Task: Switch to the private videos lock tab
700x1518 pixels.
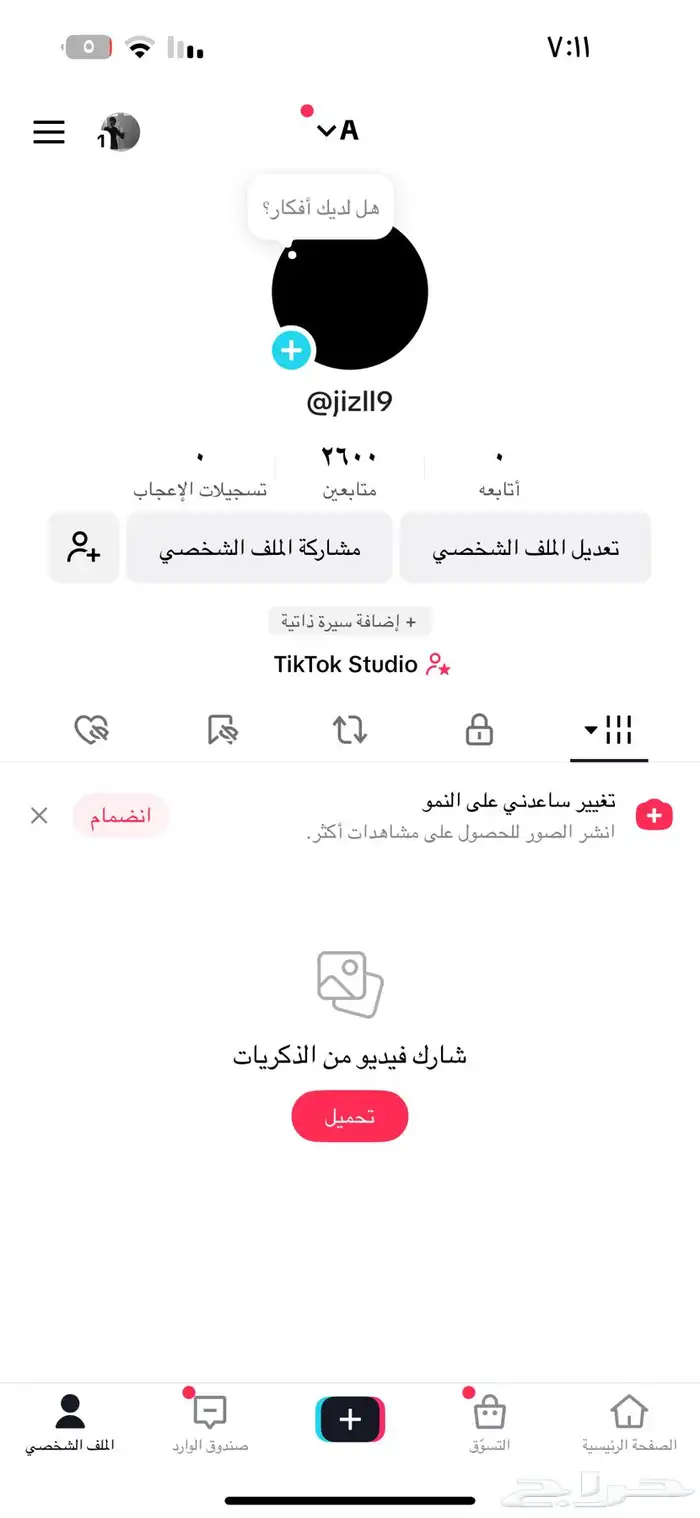Action: coord(480,731)
